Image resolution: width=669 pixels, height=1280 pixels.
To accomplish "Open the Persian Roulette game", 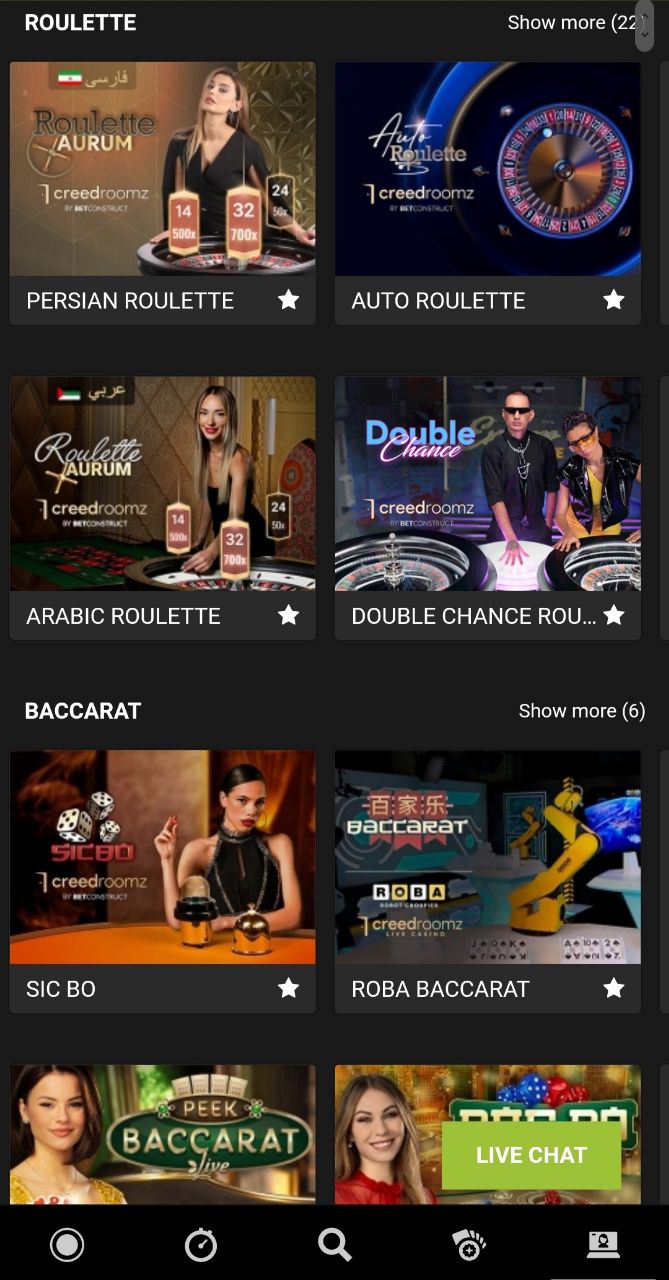I will click(162, 170).
